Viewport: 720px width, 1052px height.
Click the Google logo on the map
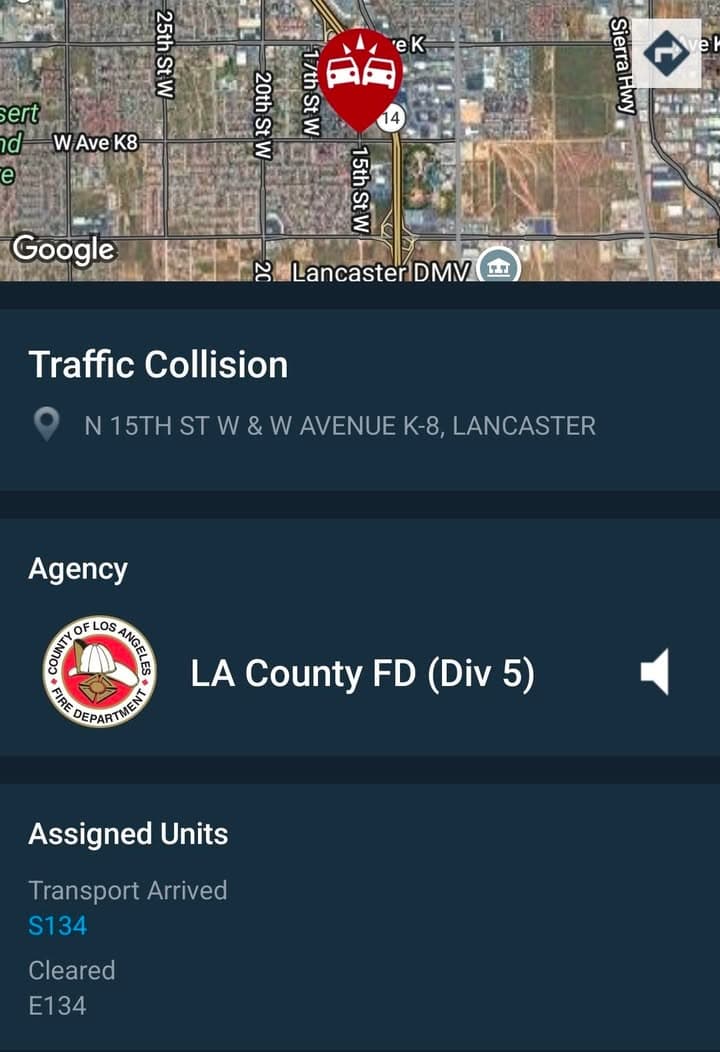click(63, 249)
